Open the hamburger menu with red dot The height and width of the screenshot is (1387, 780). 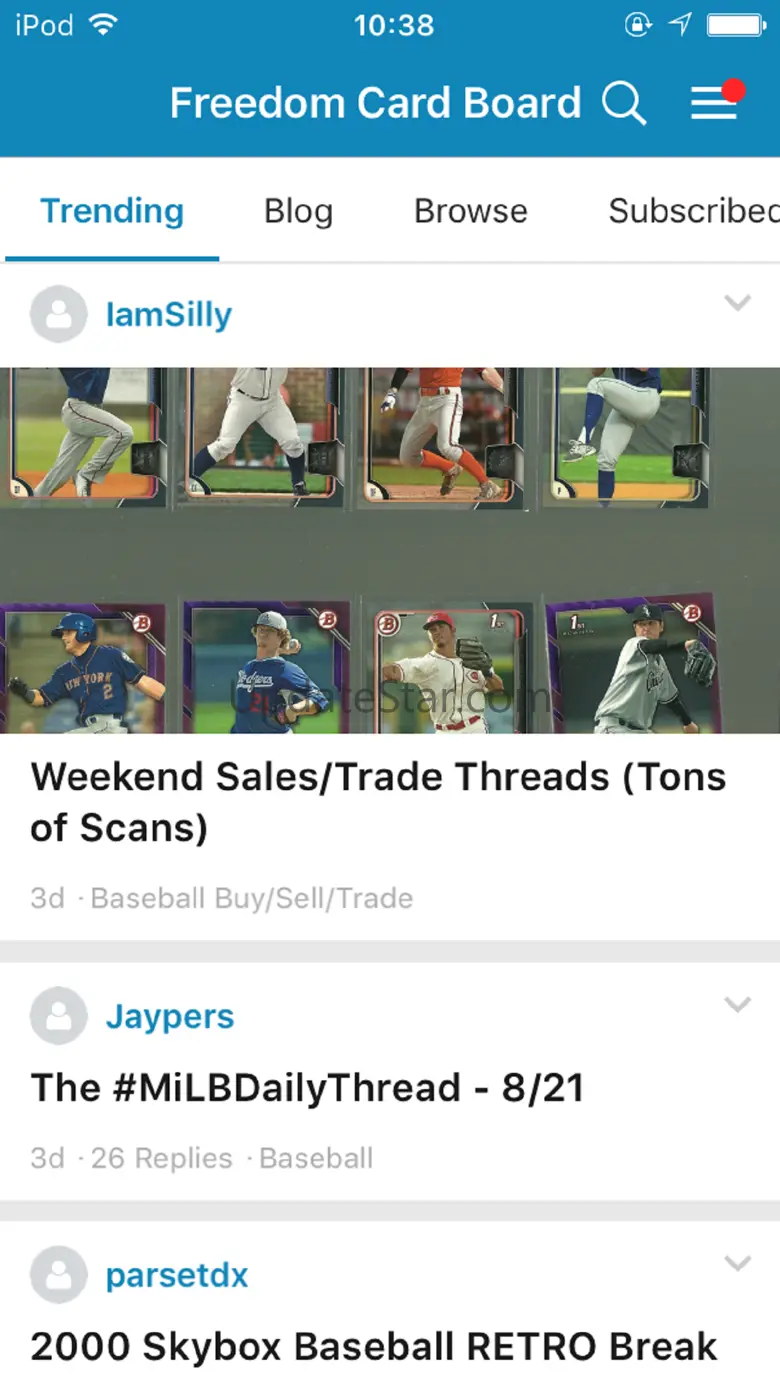[715, 102]
